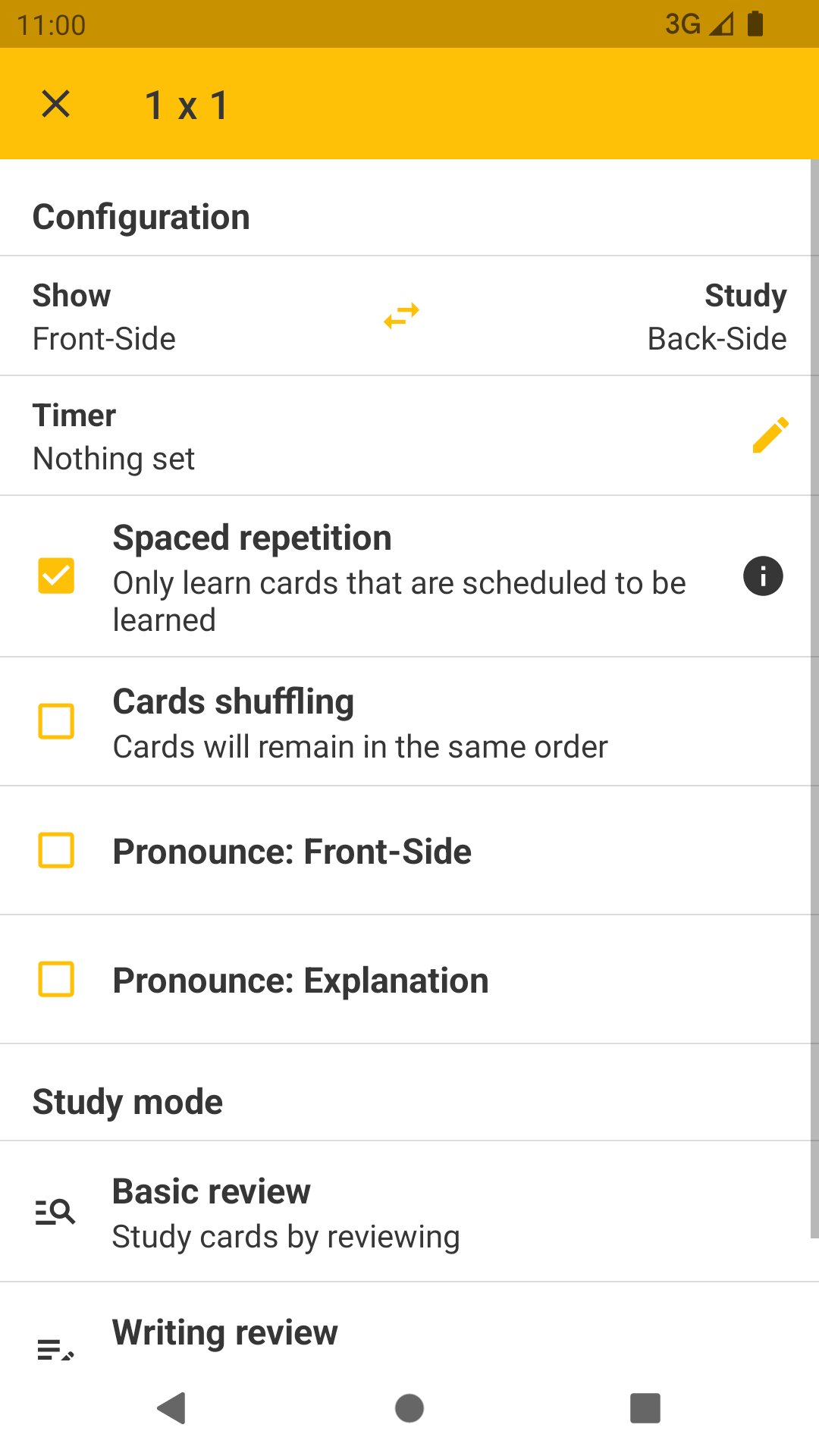This screenshot has height=1456, width=819.
Task: Go back with the system back button
Action: tap(173, 1408)
